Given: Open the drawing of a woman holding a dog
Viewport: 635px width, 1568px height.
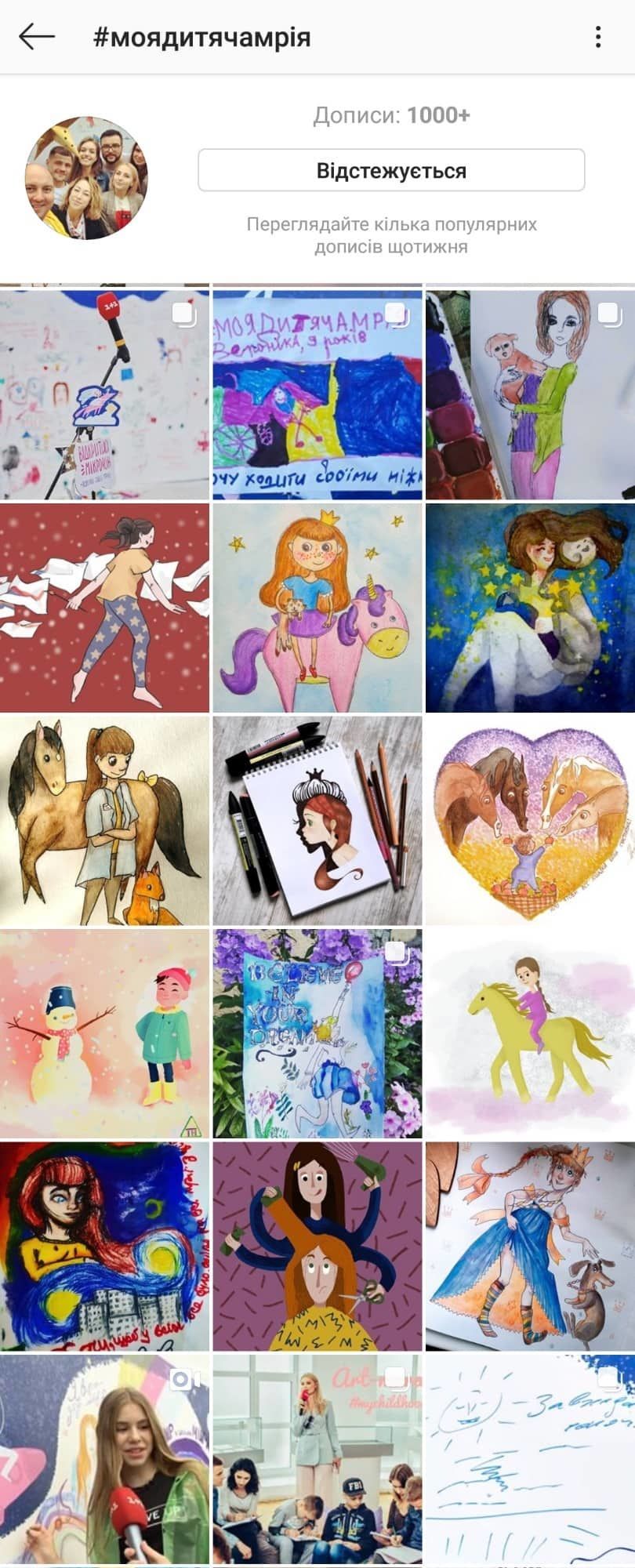Looking at the screenshot, I should point(530,394).
